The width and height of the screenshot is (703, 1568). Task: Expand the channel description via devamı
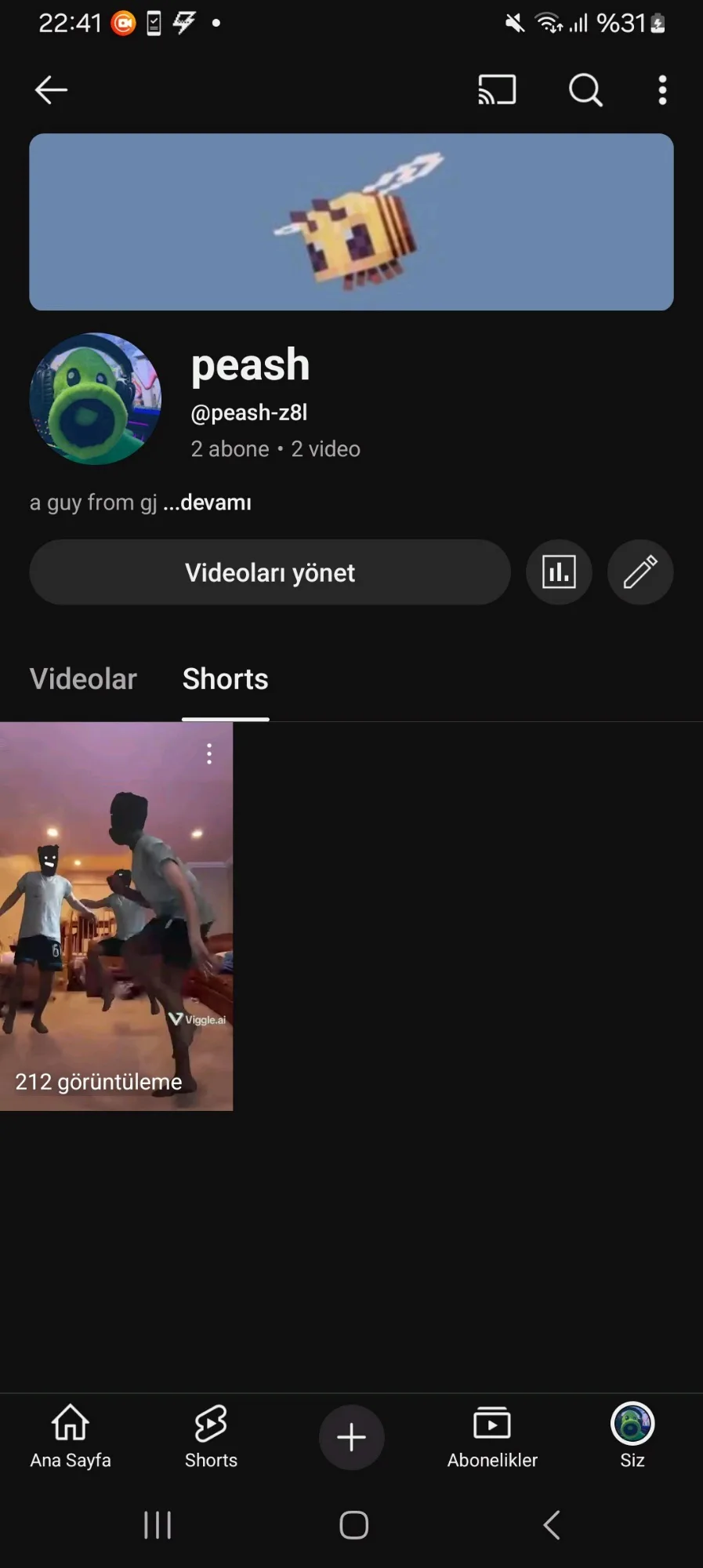pyautogui.click(x=208, y=503)
